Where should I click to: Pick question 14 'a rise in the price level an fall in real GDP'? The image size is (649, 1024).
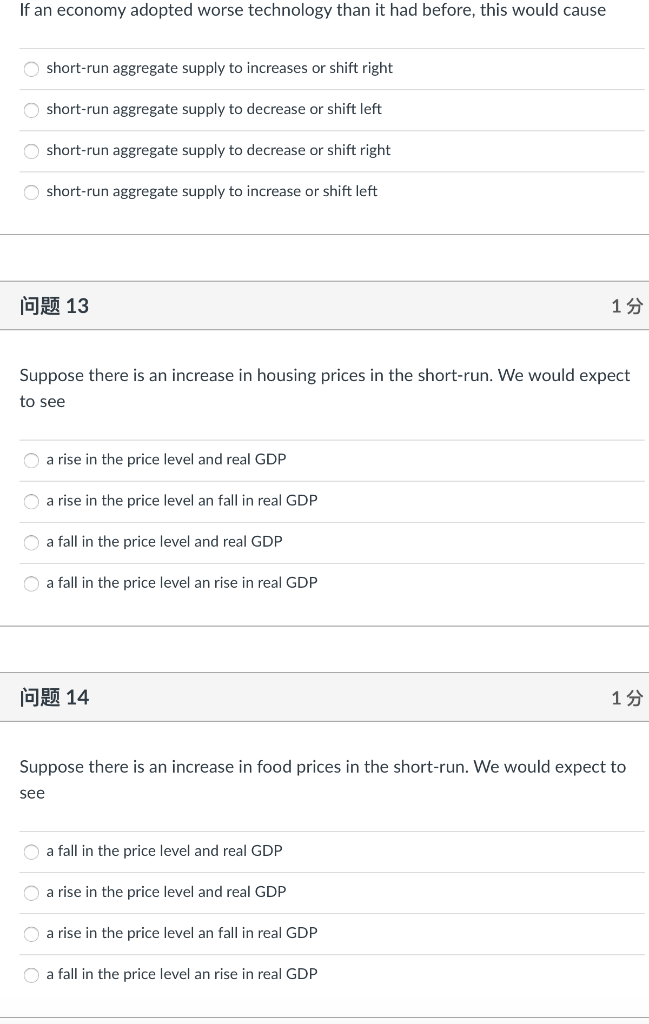(31, 934)
